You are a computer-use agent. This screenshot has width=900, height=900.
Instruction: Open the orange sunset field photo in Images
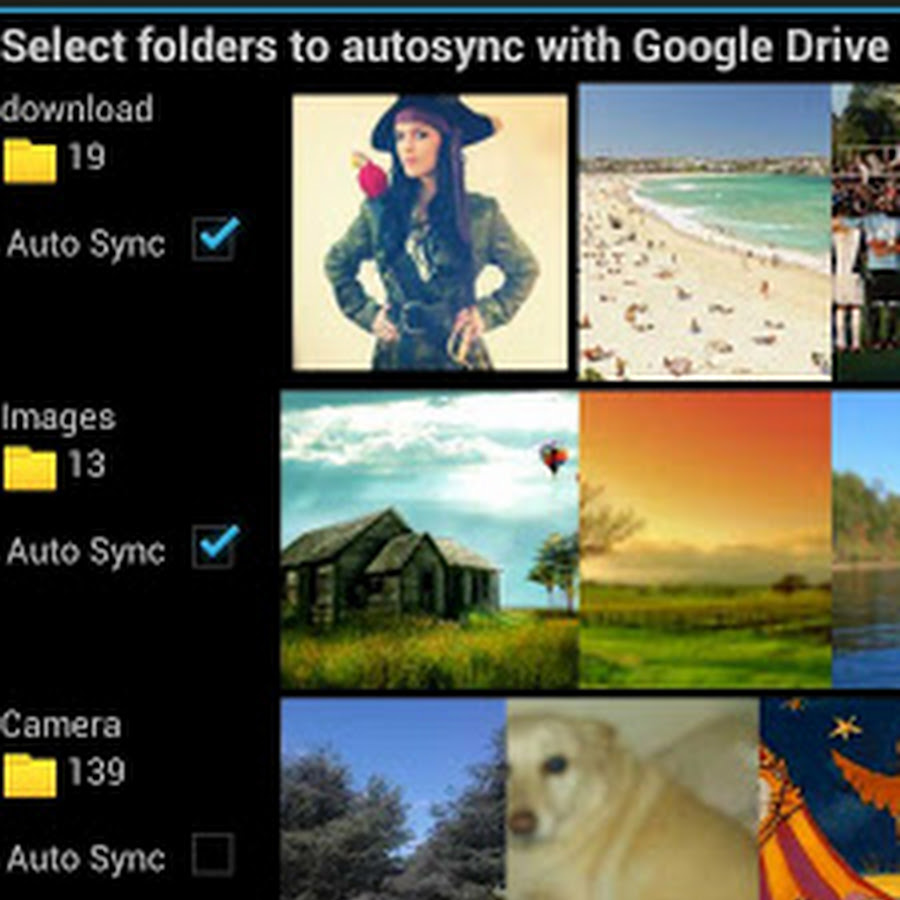(705, 540)
